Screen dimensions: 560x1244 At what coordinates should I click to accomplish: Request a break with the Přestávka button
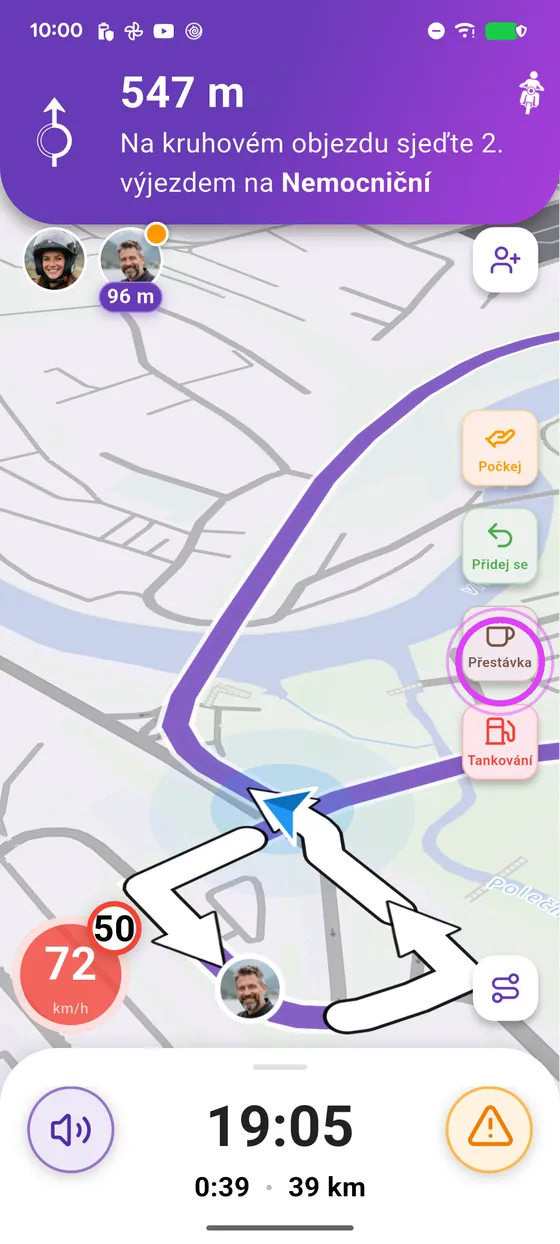pos(500,644)
